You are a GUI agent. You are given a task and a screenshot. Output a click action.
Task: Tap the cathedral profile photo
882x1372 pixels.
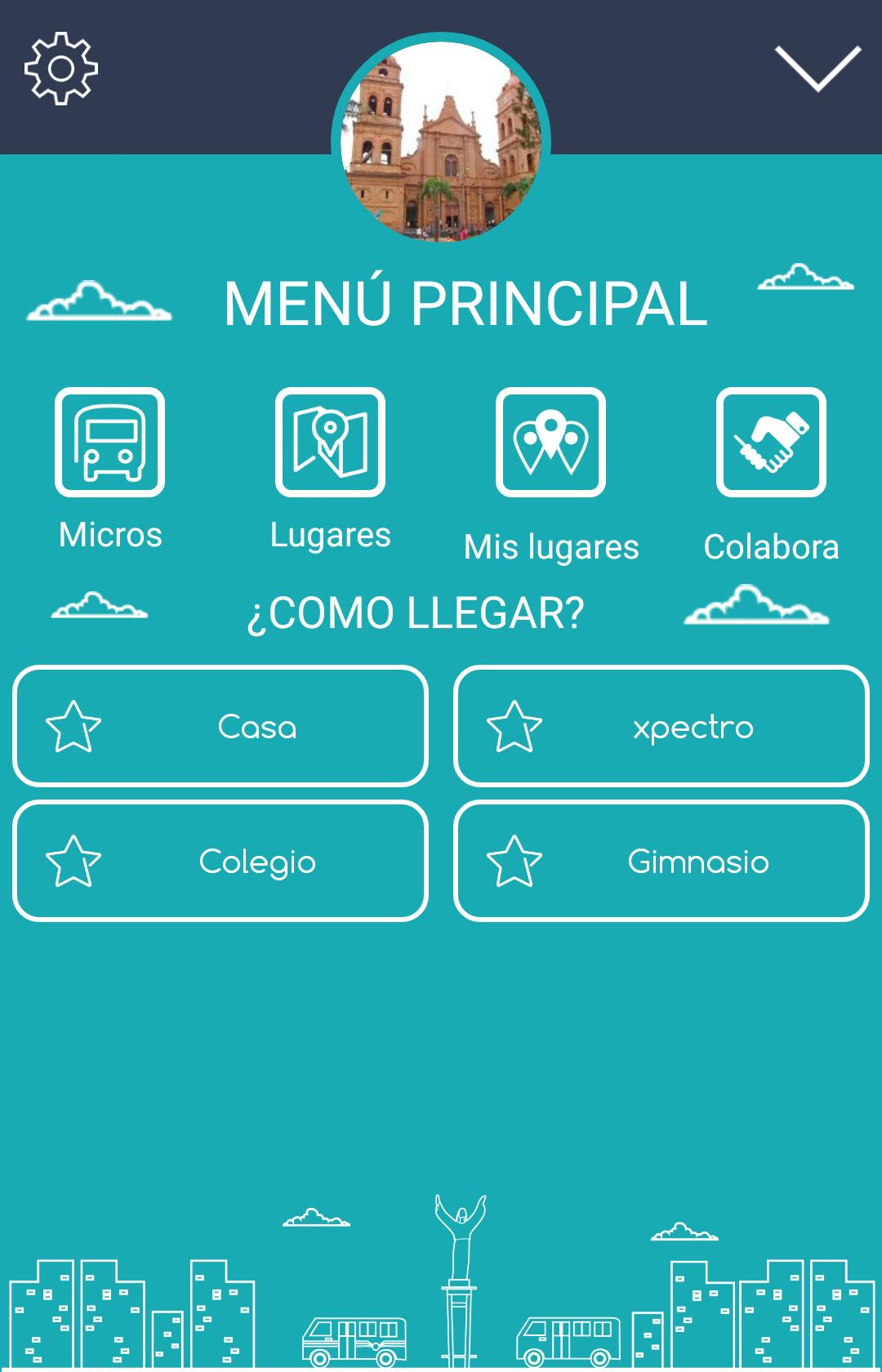click(x=441, y=139)
